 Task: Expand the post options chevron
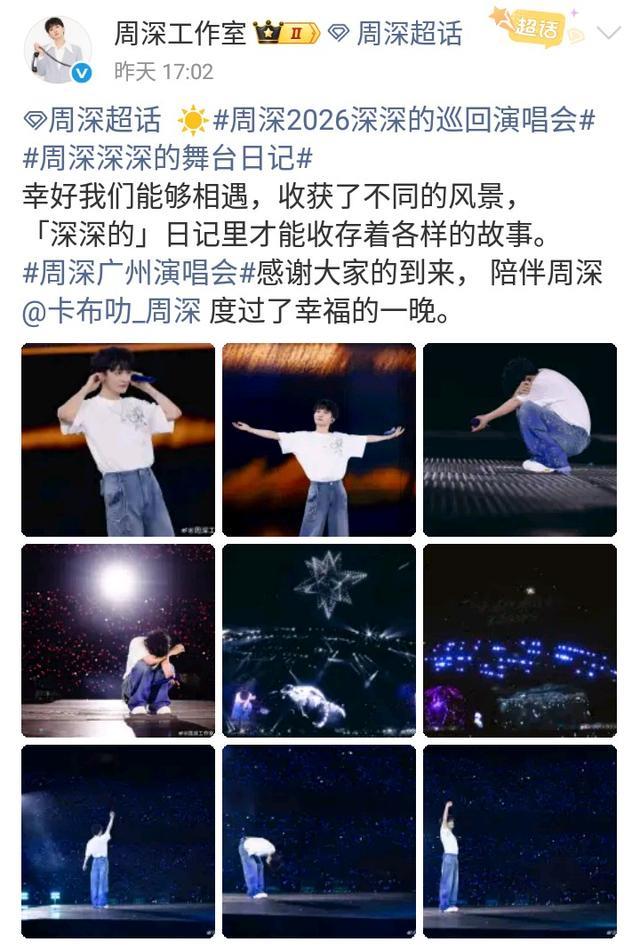(608, 32)
